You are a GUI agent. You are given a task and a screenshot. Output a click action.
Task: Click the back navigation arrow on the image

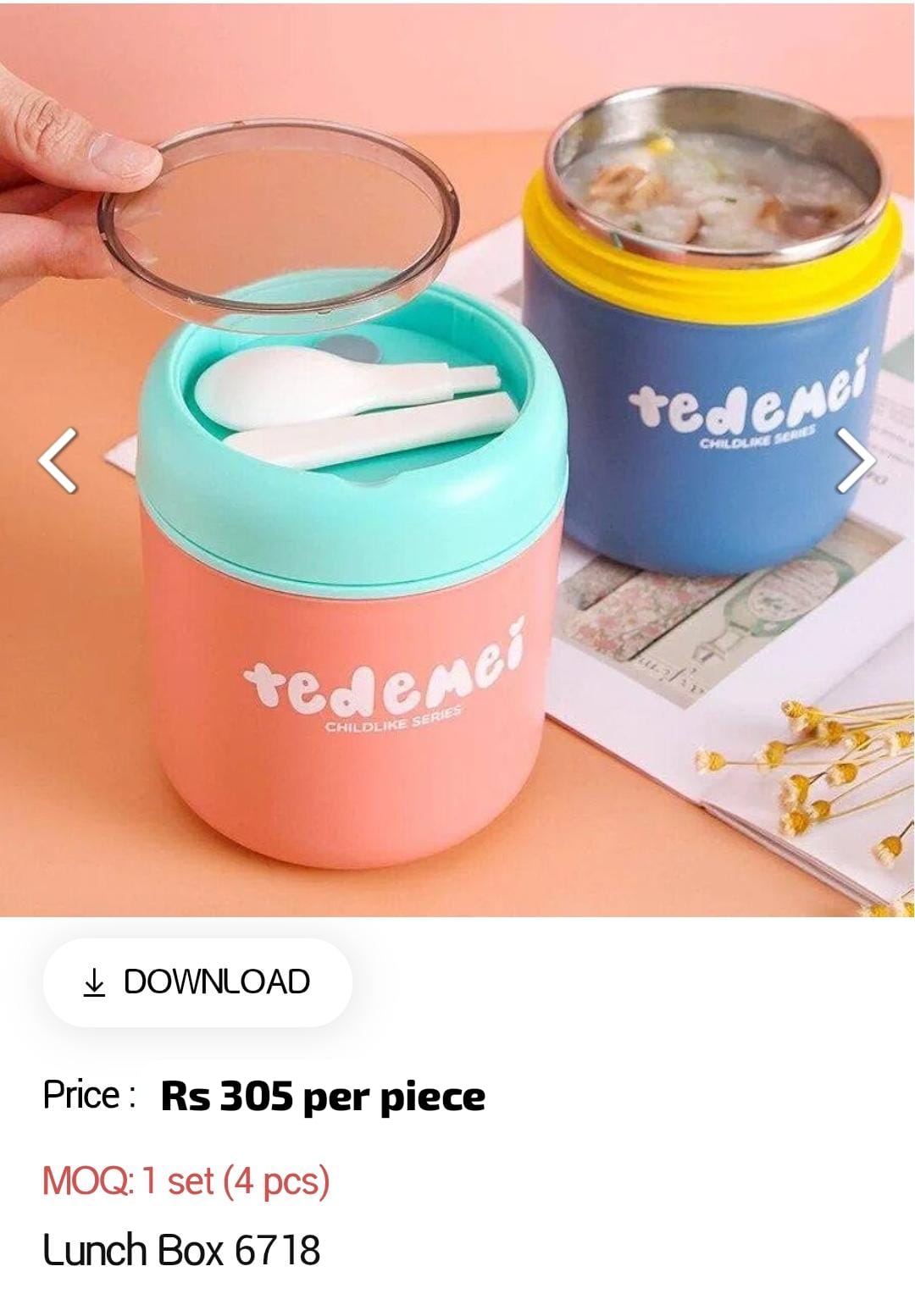tap(56, 461)
